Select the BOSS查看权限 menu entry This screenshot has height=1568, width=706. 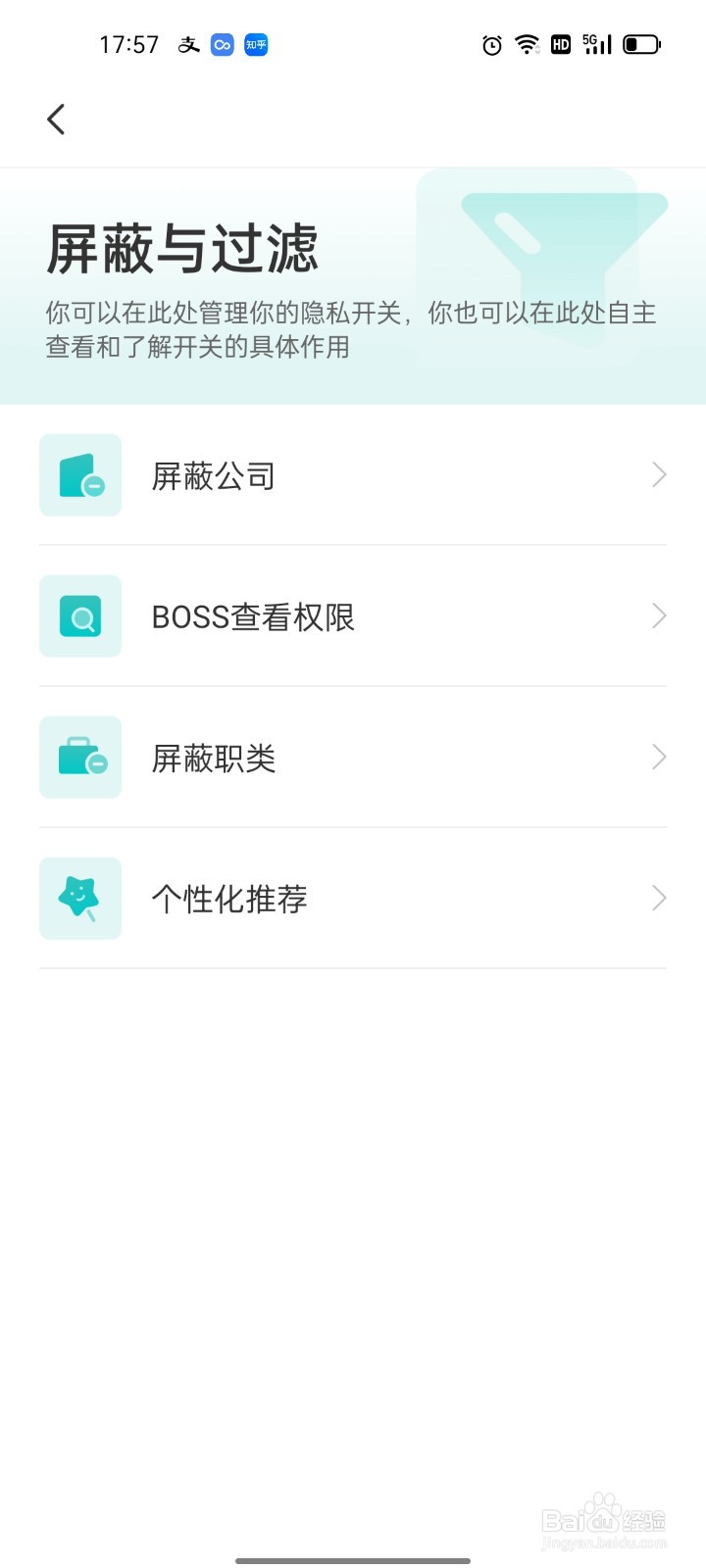point(353,615)
